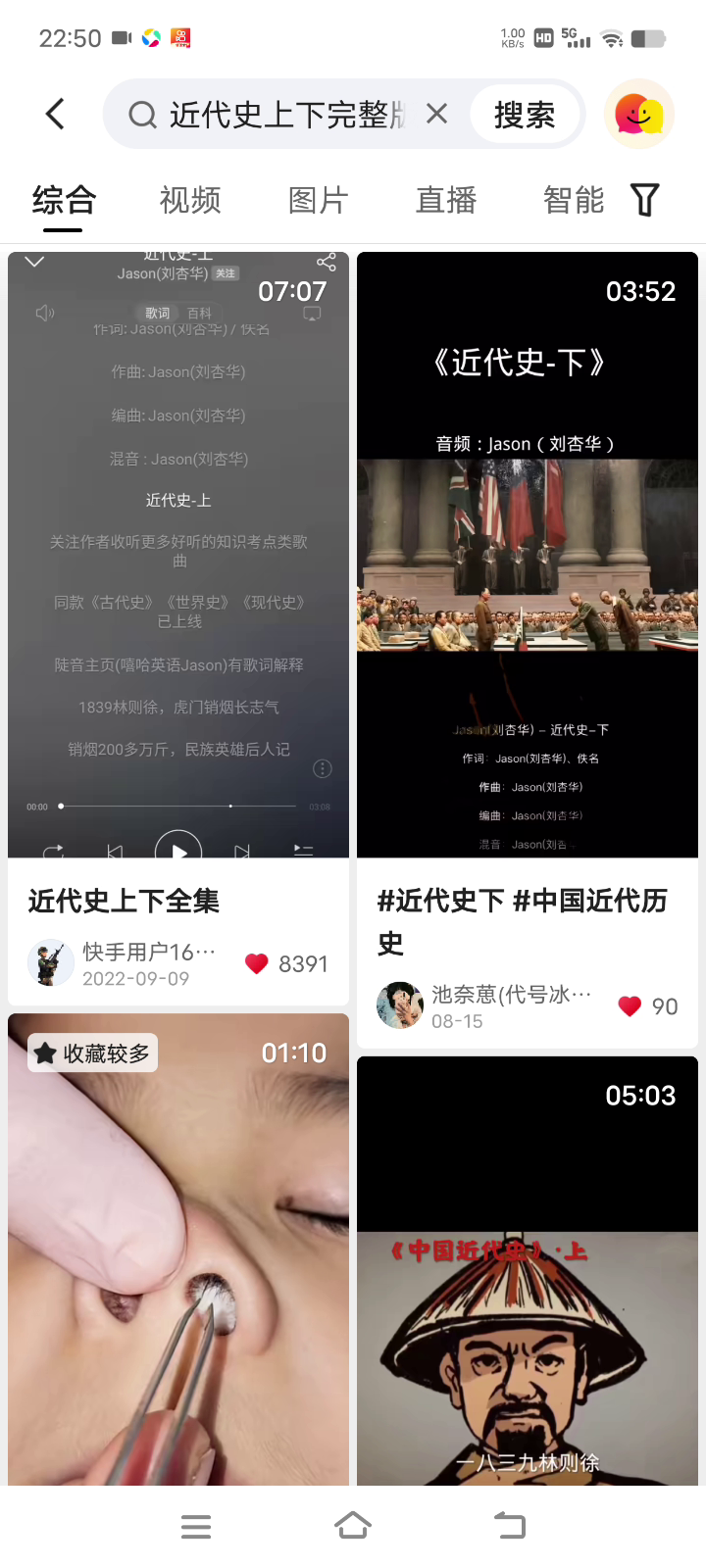Edit the search box query
The image size is (706, 1568).
point(284,115)
